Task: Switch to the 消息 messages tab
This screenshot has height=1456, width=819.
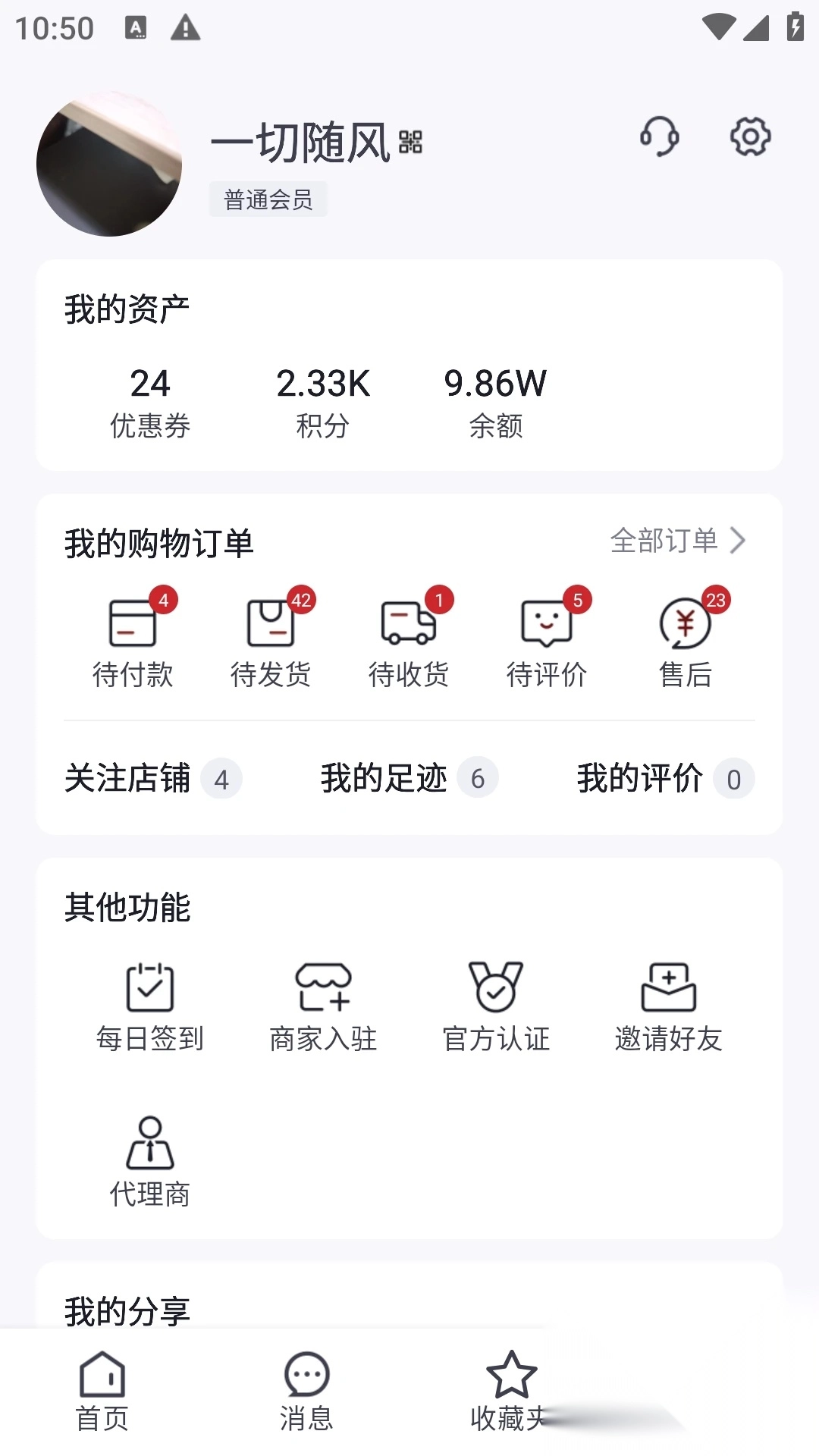Action: click(306, 1392)
